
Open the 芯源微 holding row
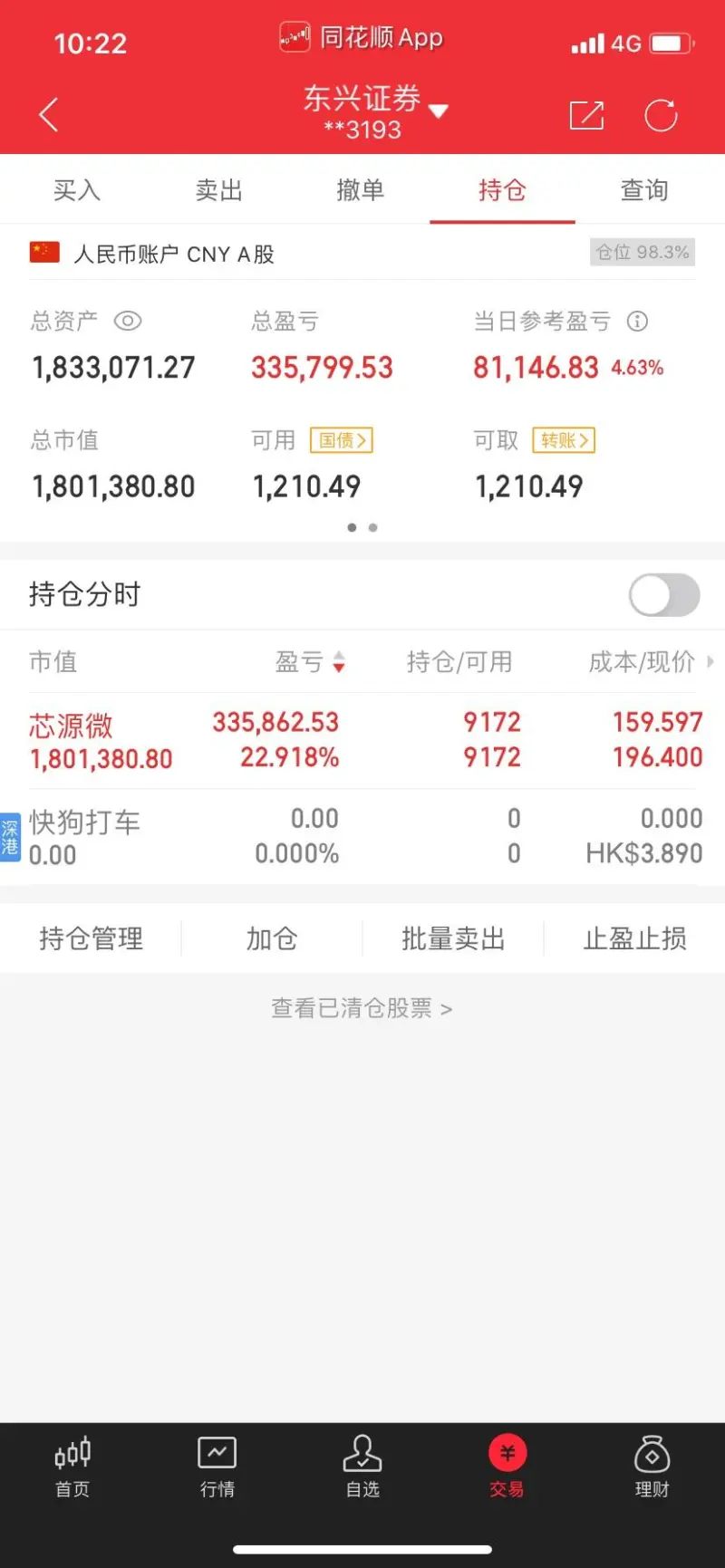[x=362, y=740]
